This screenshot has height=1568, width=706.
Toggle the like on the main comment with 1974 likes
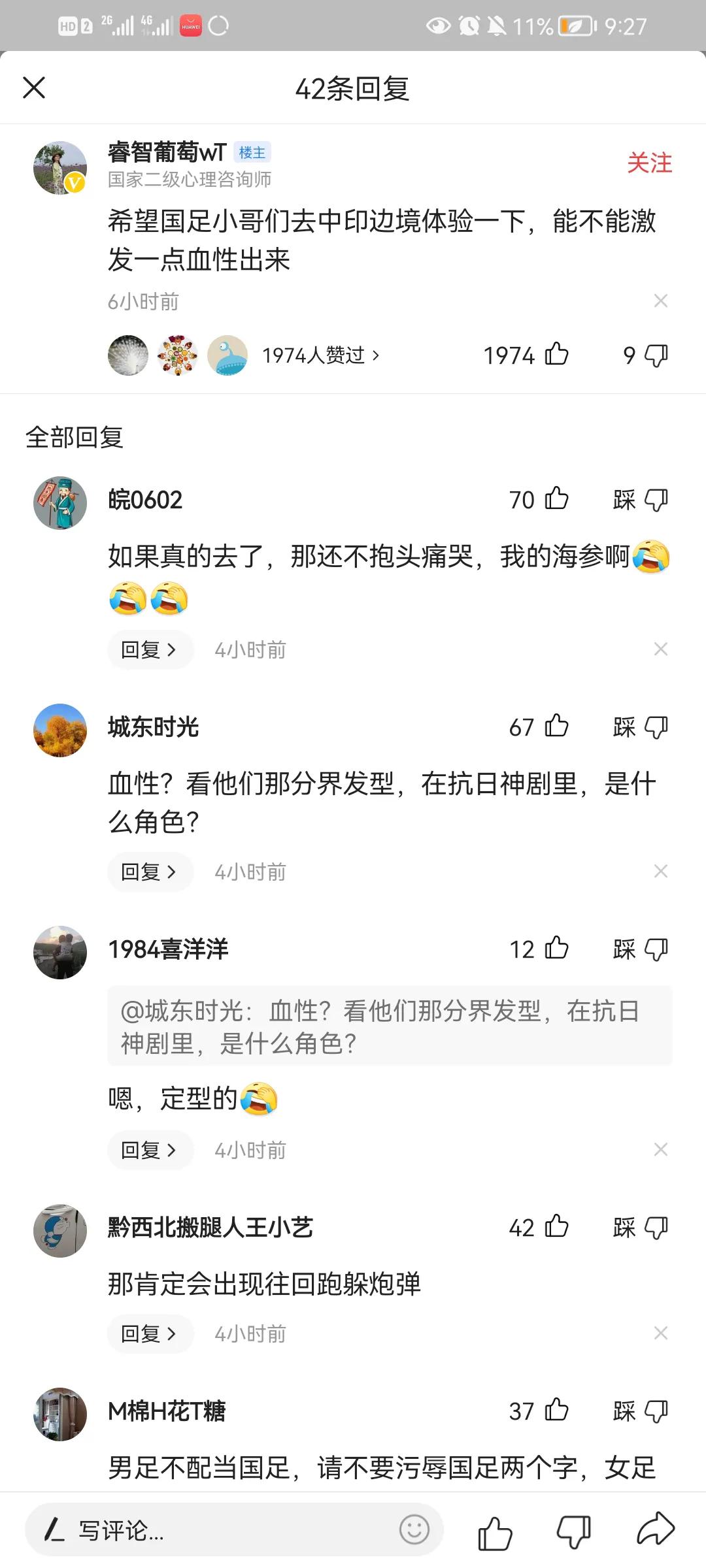(556, 355)
